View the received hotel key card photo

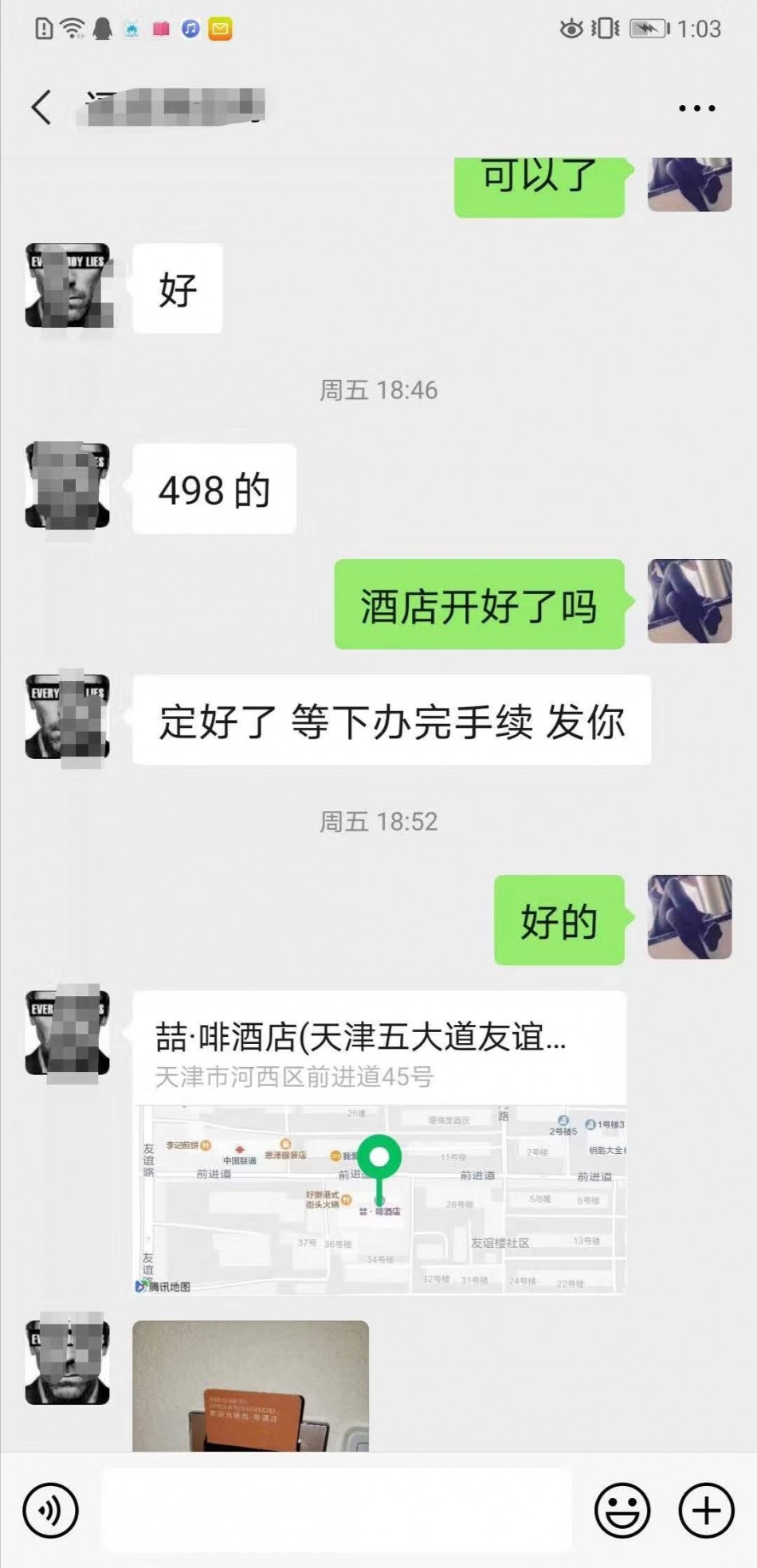tap(250, 1386)
